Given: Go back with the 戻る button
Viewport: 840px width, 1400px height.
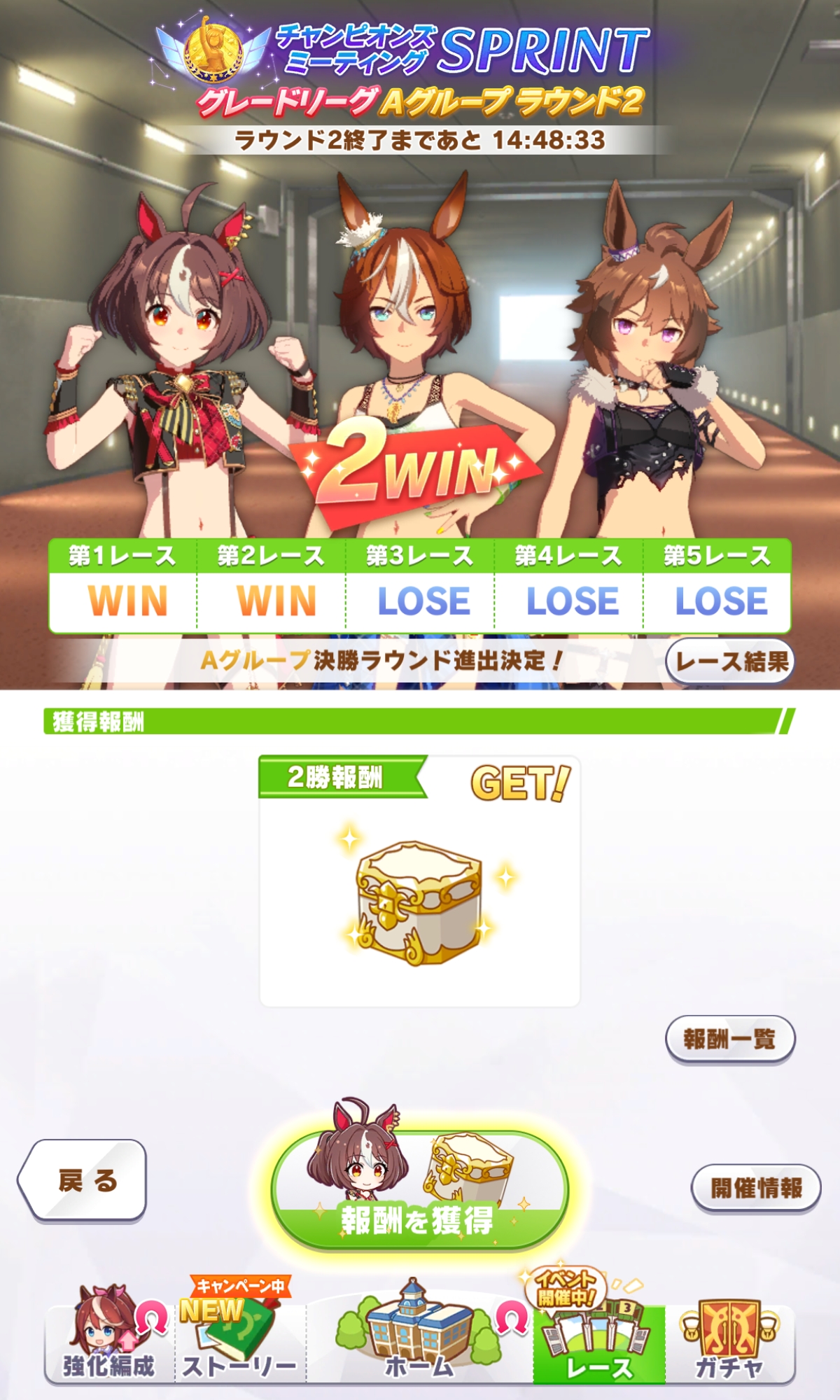Looking at the screenshot, I should pyautogui.click(x=84, y=1180).
